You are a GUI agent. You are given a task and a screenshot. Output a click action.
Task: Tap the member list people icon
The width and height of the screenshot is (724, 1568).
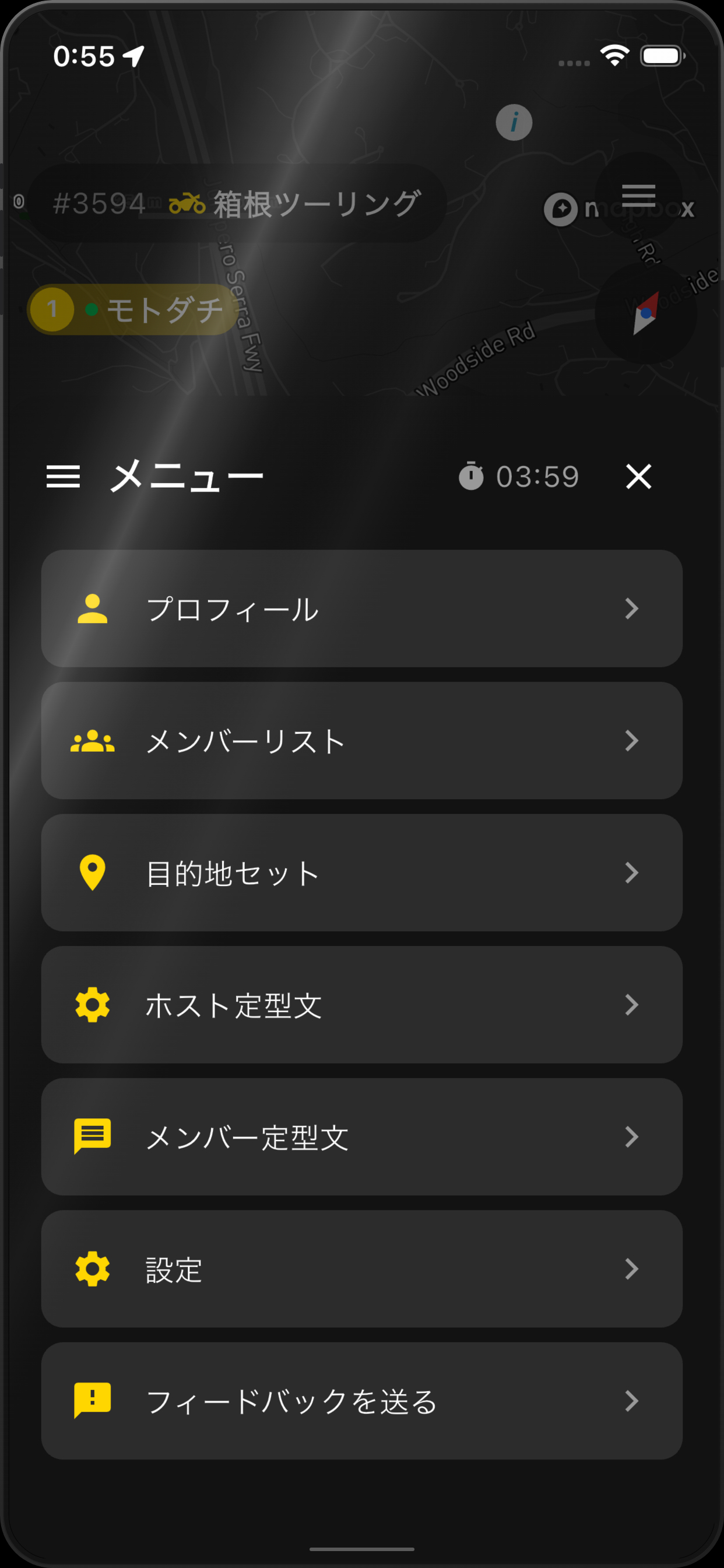[x=92, y=740]
